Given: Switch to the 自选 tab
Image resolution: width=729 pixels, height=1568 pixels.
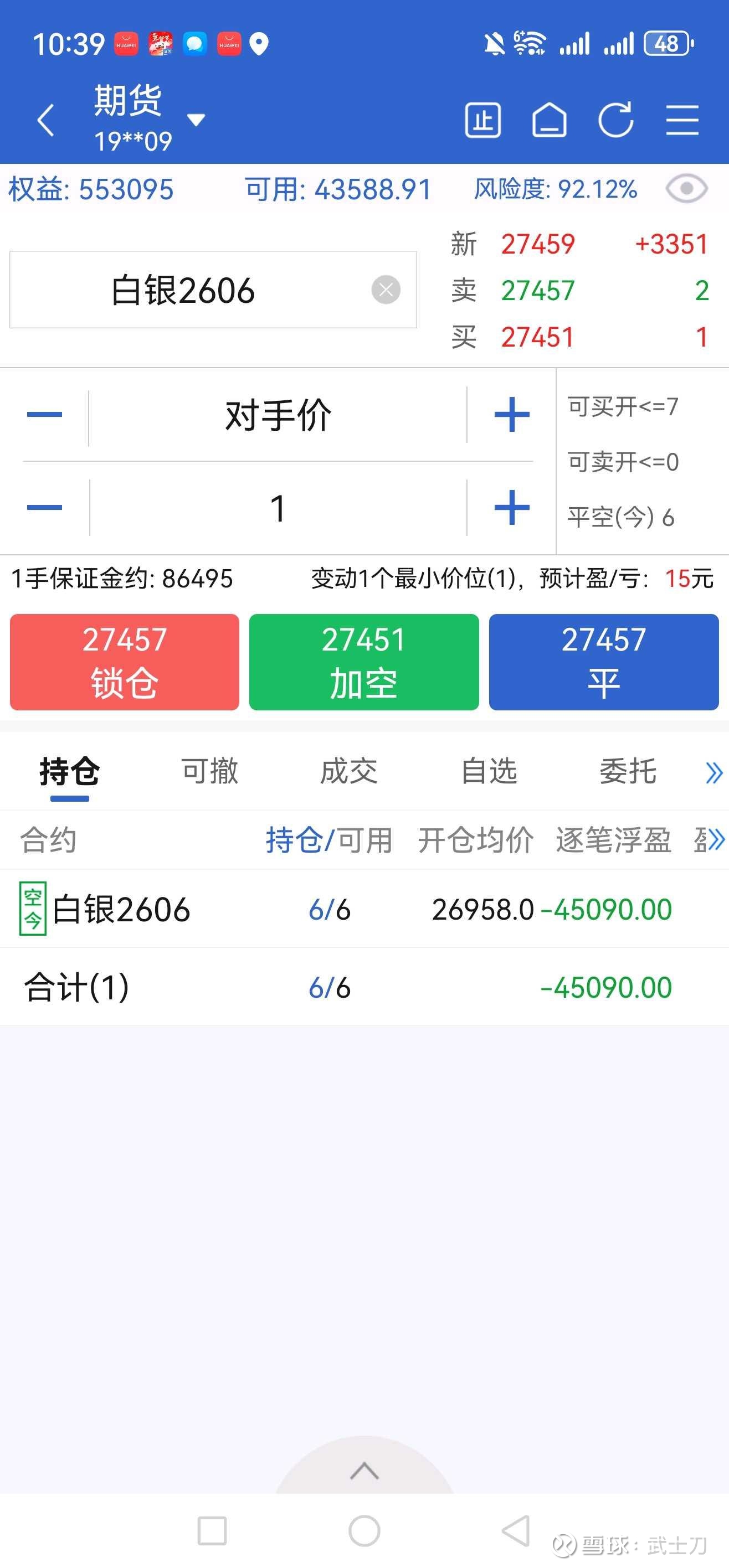Looking at the screenshot, I should tap(489, 771).
